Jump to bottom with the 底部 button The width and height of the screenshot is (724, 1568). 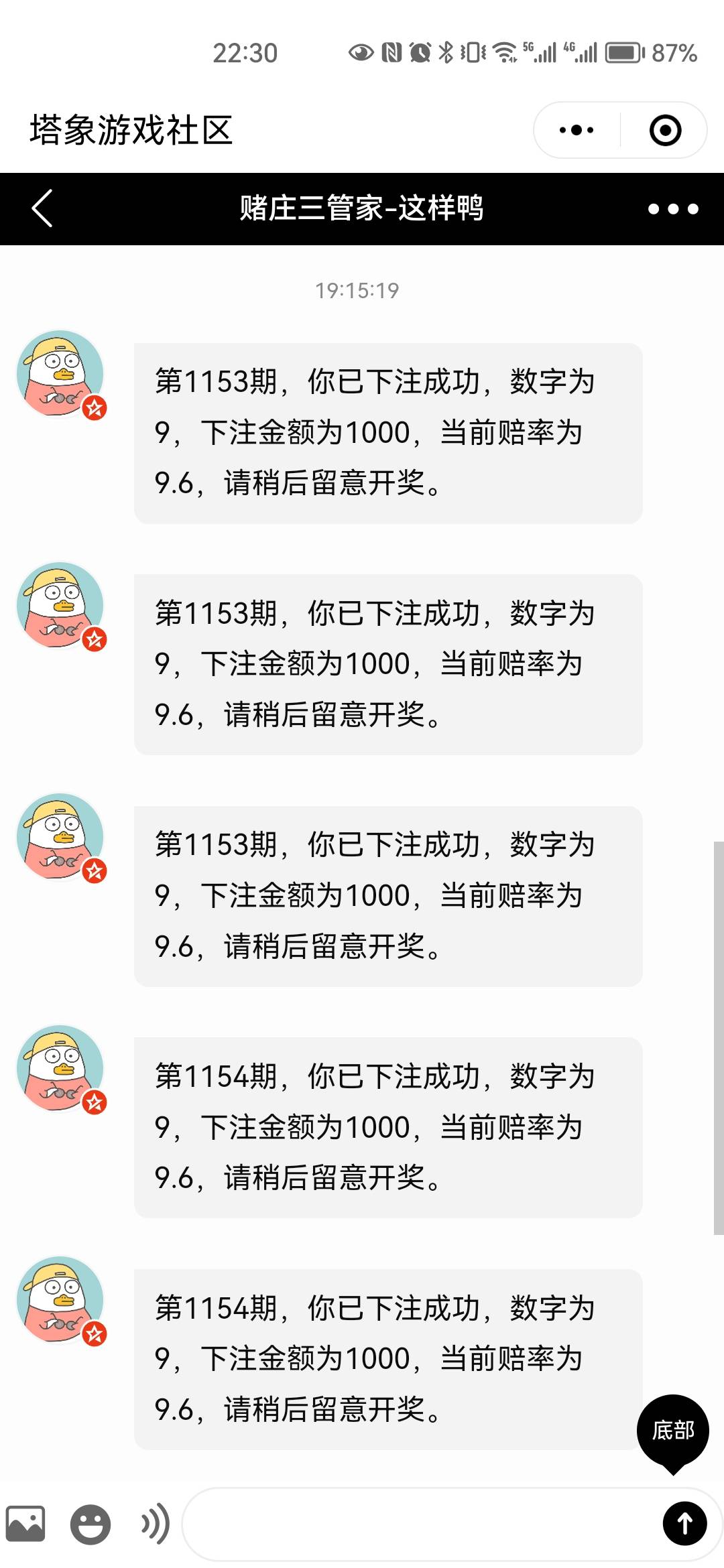click(x=673, y=1431)
